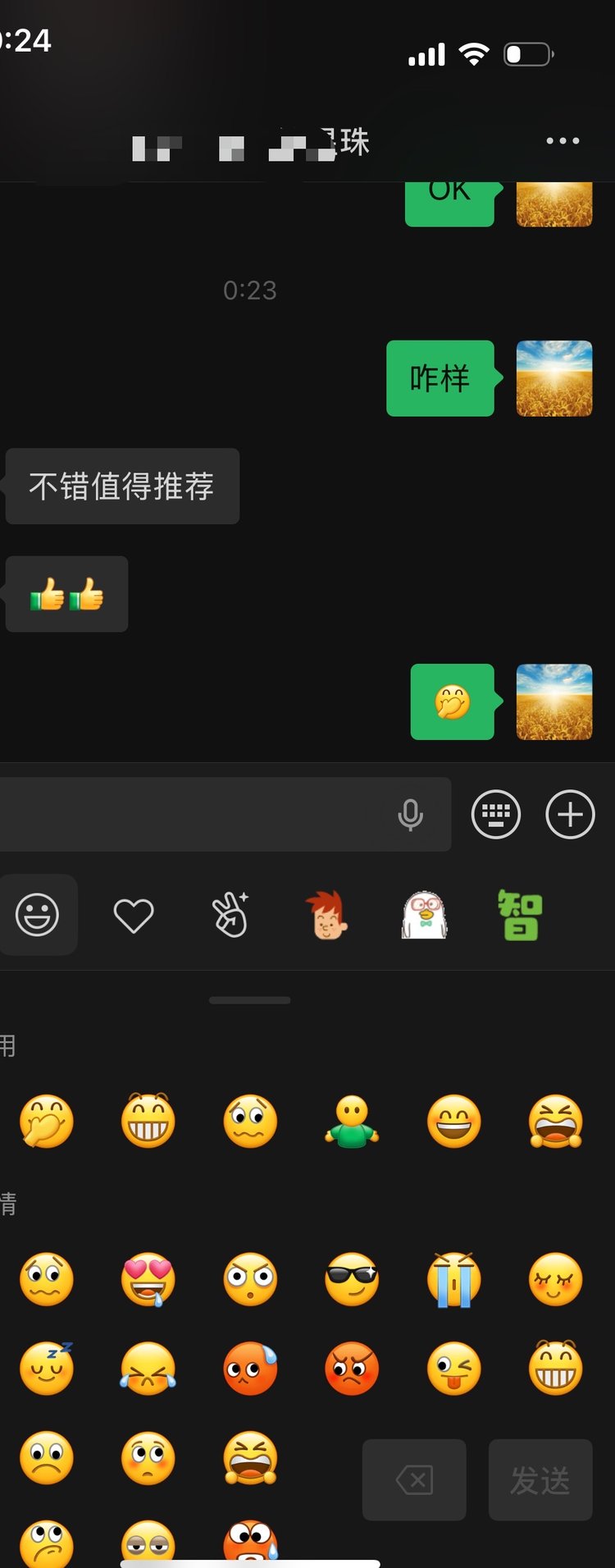The height and width of the screenshot is (1568, 615).
Task: Switch to the keyboard from emoji panel
Action: (x=495, y=814)
